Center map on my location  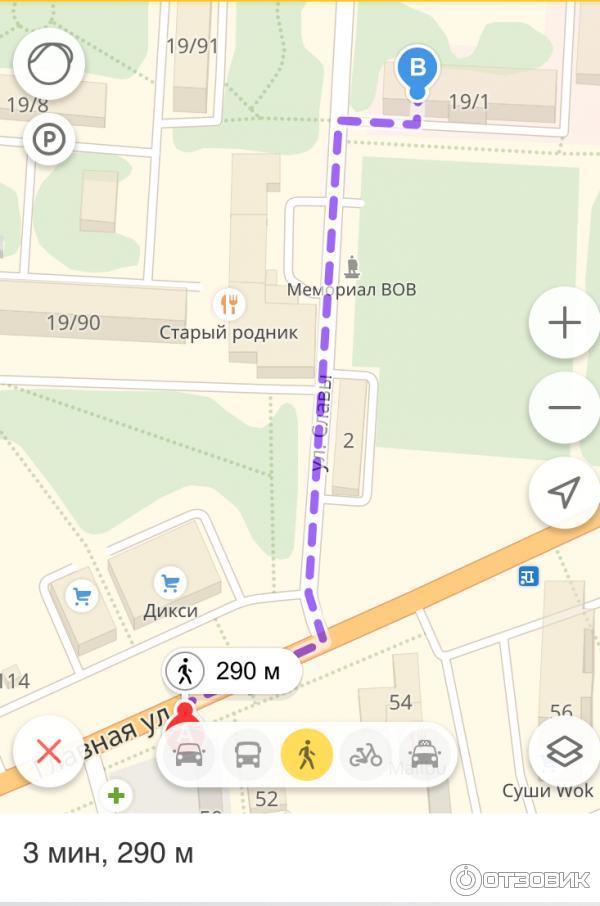(x=564, y=492)
